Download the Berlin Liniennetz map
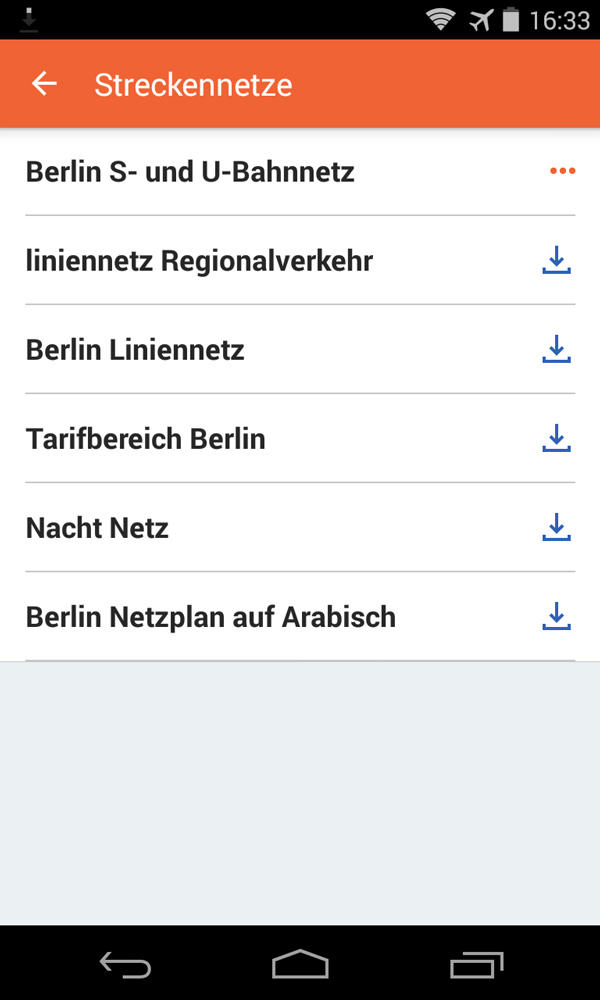This screenshot has height=1000, width=600. [556, 350]
